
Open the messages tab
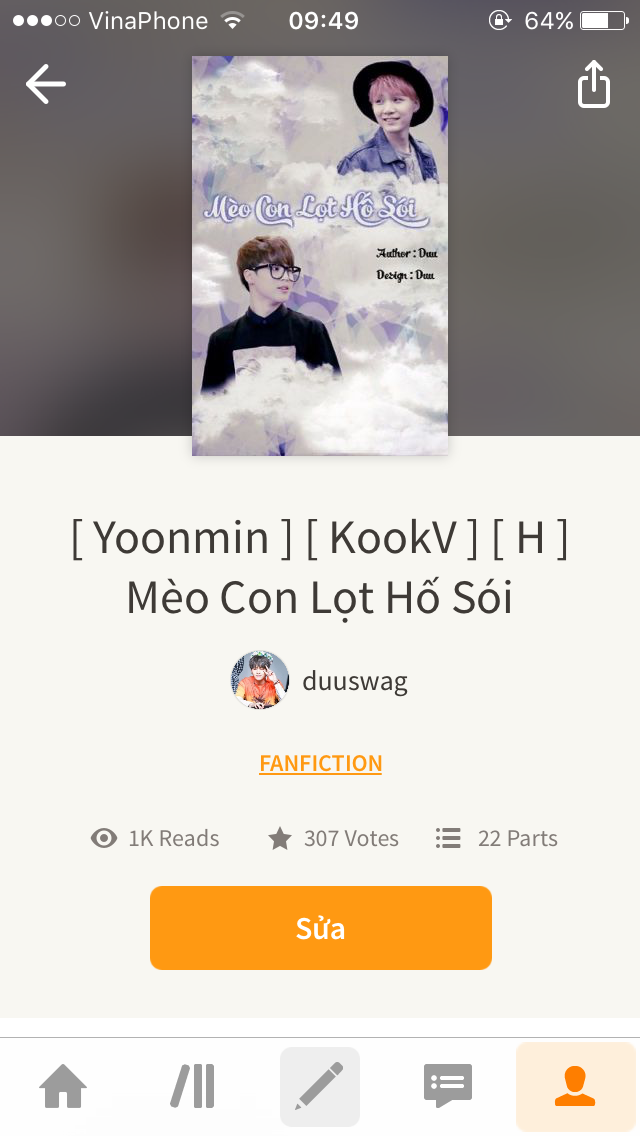pyautogui.click(x=447, y=1086)
